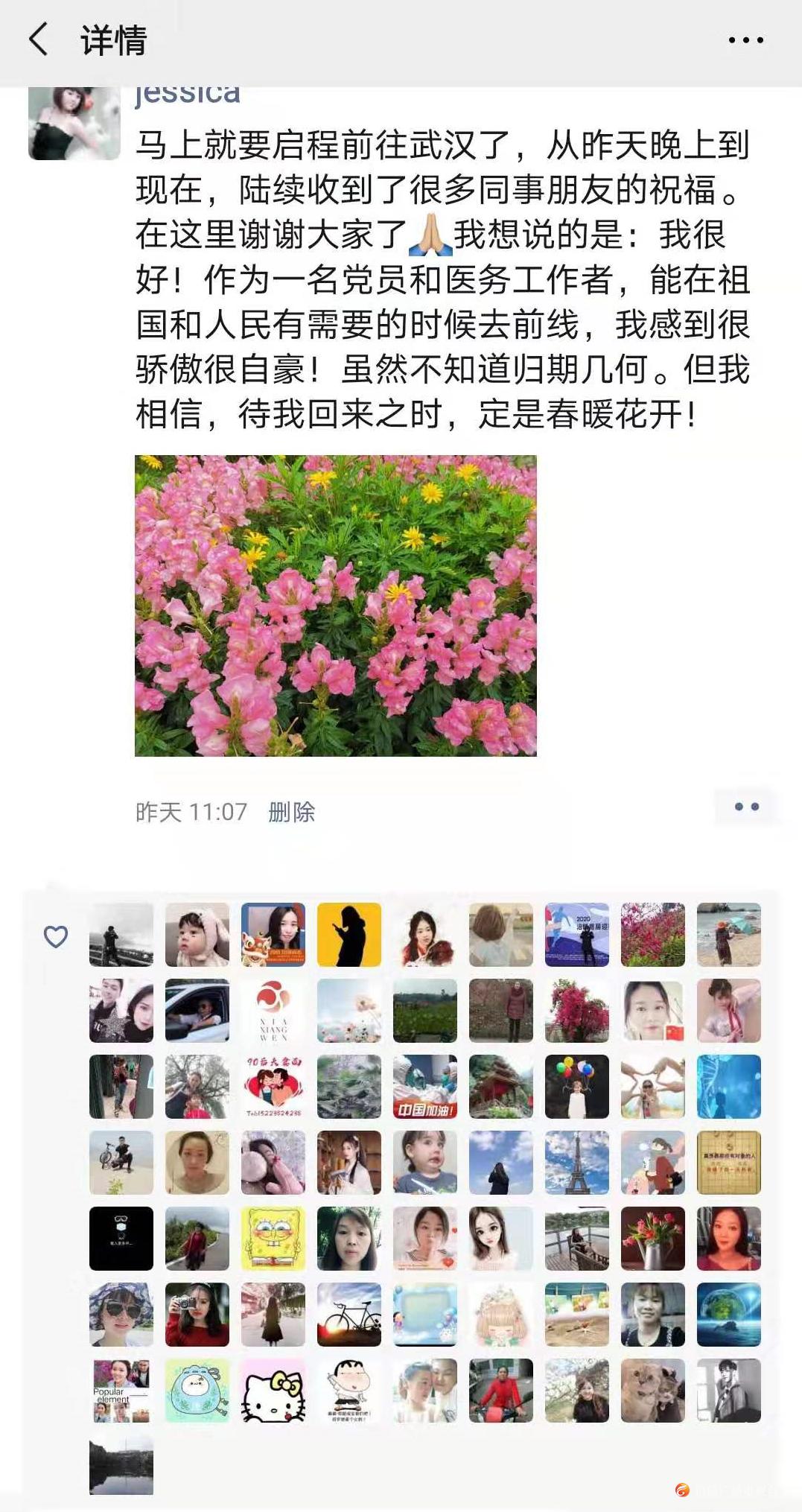The image size is (802, 1512).
Task: Tap 删除 to delete this post
Action: (x=291, y=811)
